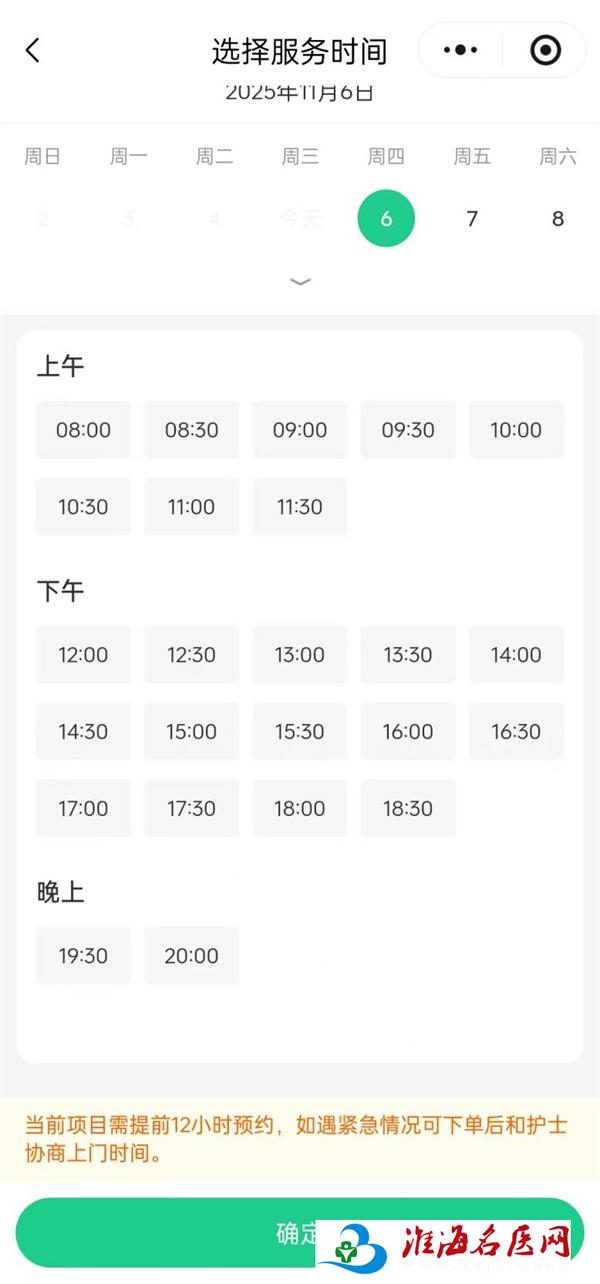Go back using the top-left arrow
600x1284 pixels.
click(x=33, y=50)
